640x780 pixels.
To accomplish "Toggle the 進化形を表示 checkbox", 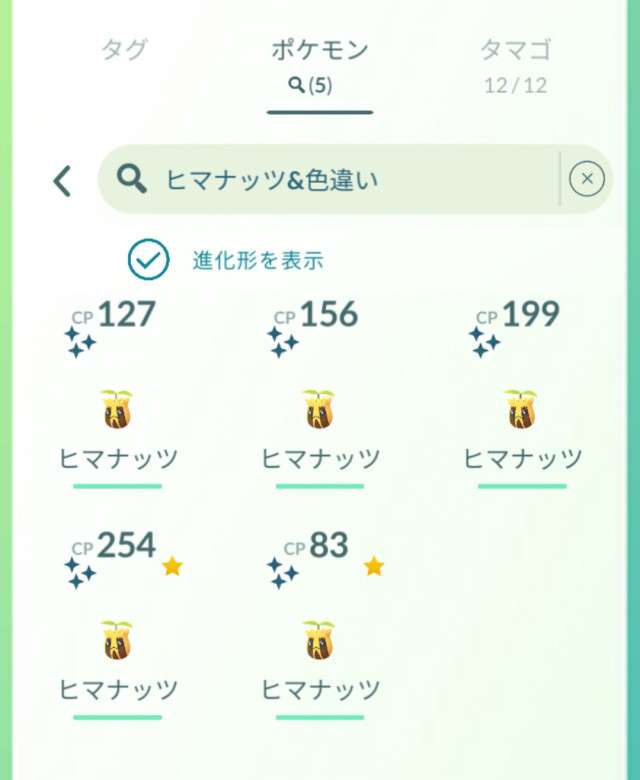I will [x=149, y=260].
